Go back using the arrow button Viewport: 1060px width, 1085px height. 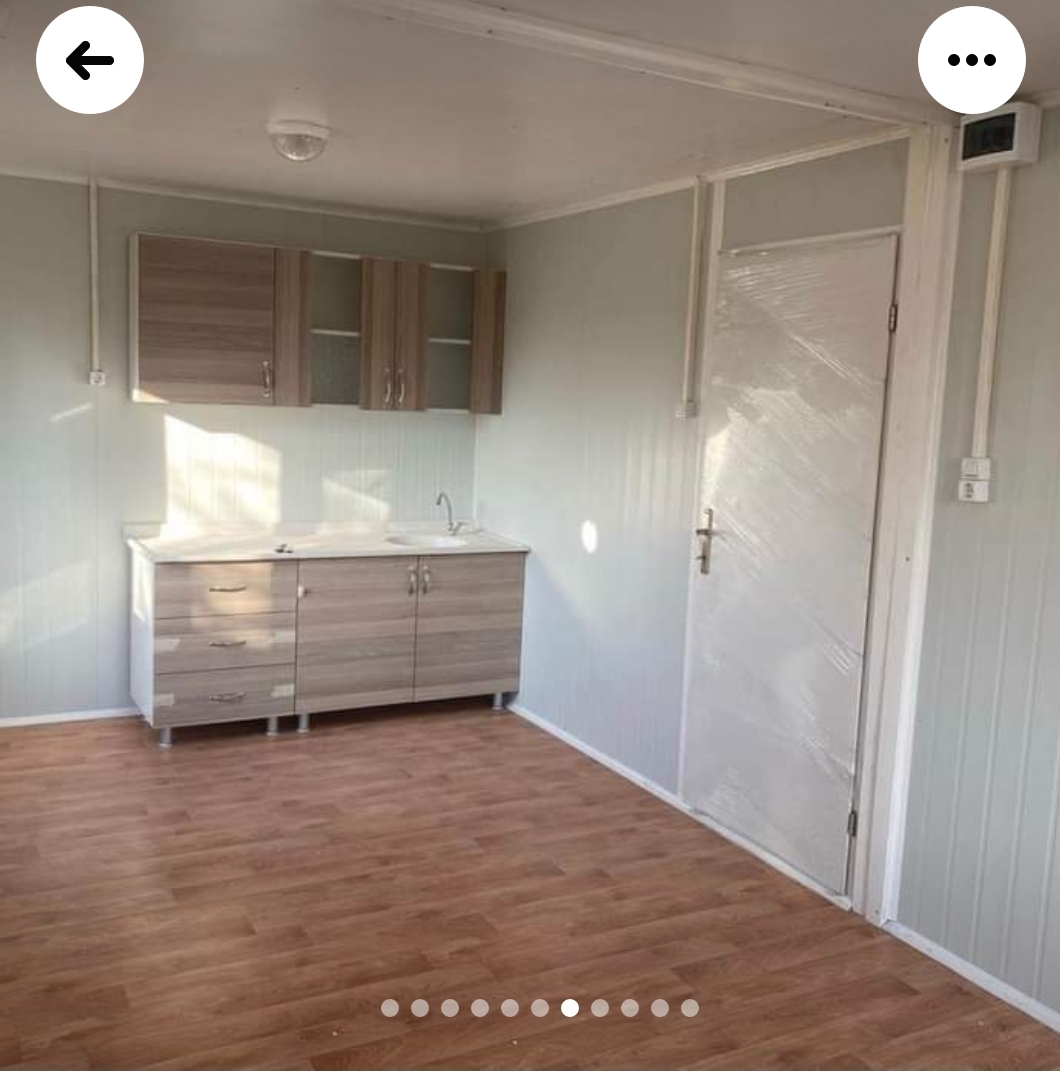pyautogui.click(x=90, y=60)
